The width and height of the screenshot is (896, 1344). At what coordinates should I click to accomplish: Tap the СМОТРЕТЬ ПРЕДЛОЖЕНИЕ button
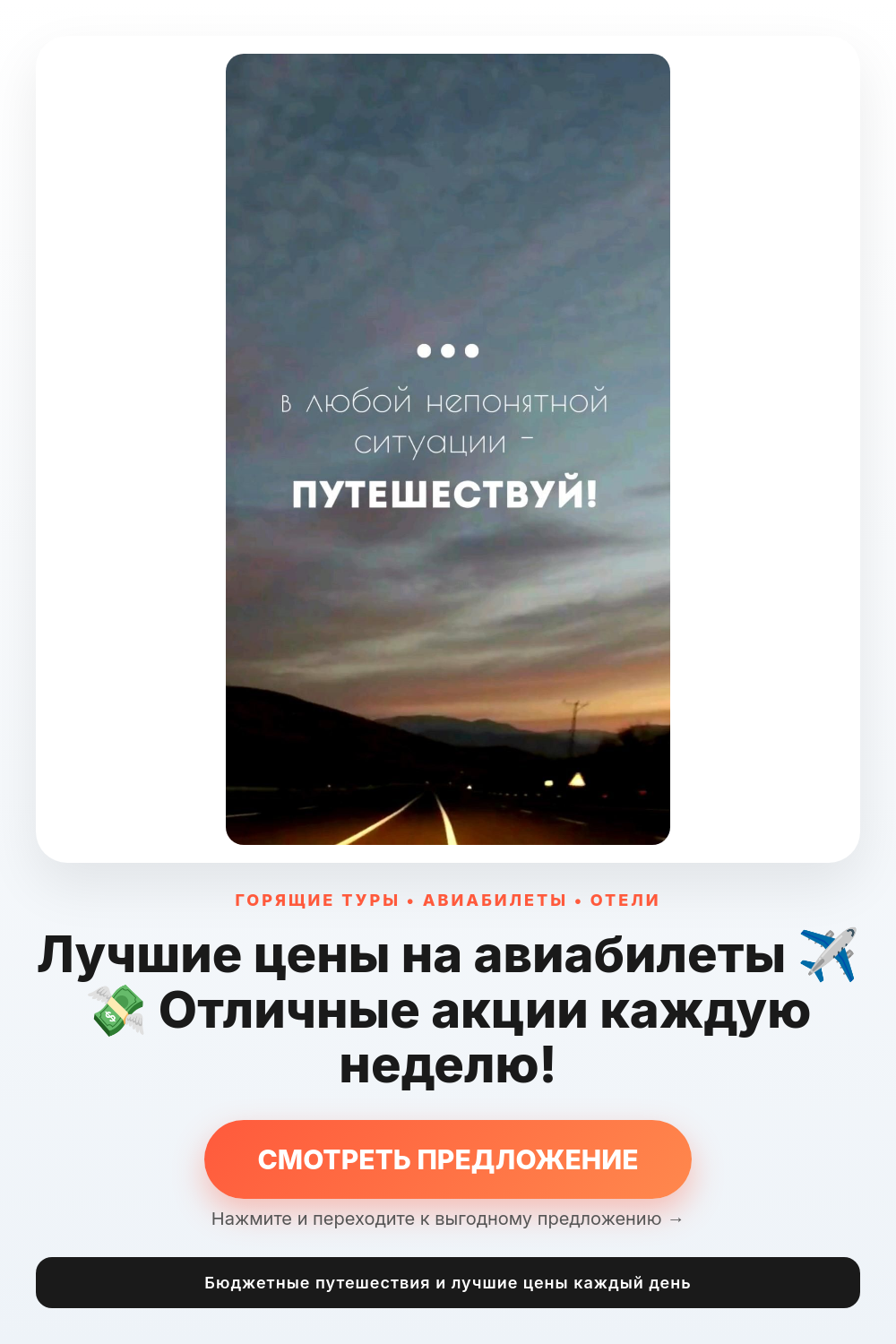(x=448, y=1159)
